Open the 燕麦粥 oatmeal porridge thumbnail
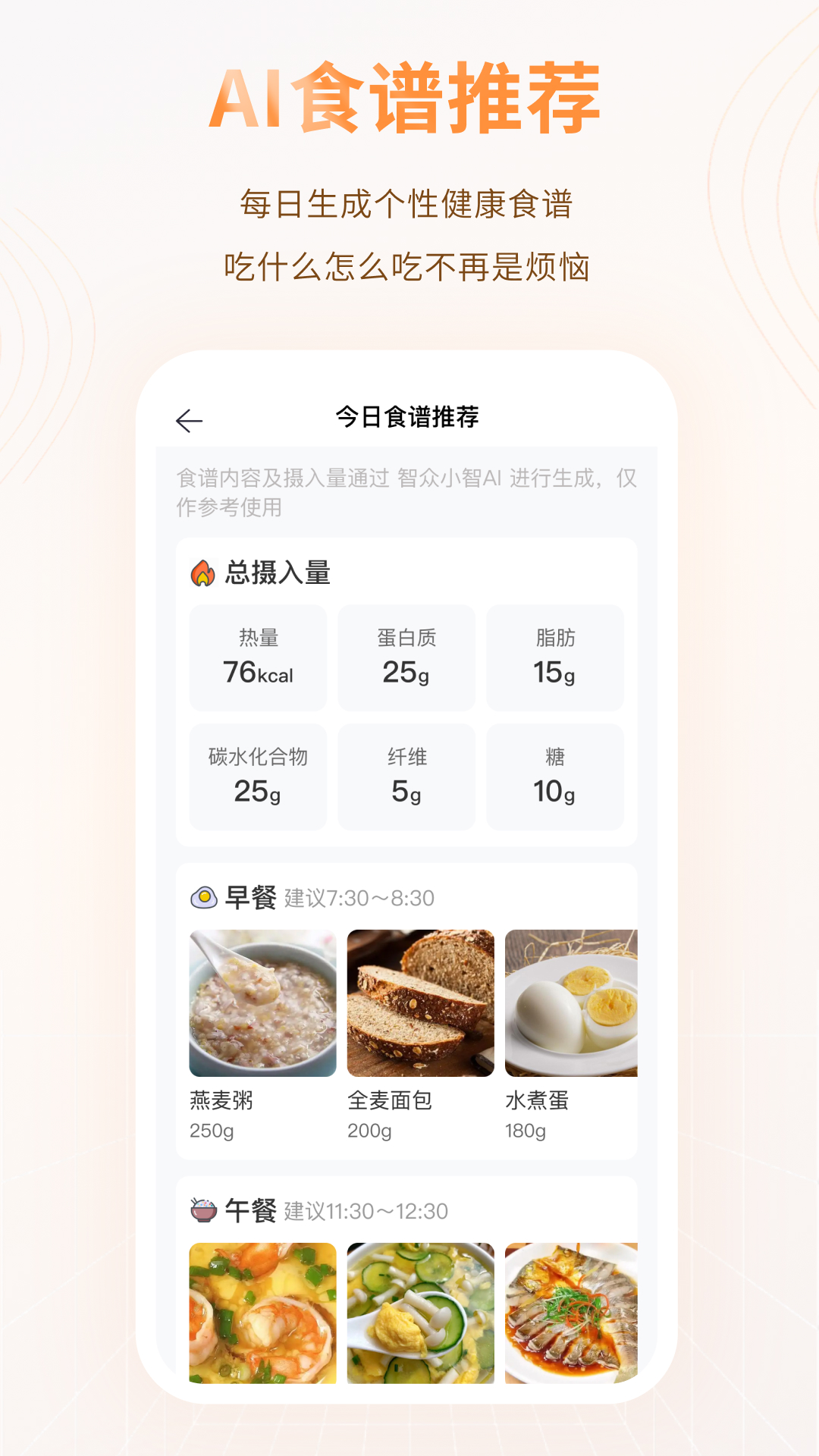 [260, 1003]
